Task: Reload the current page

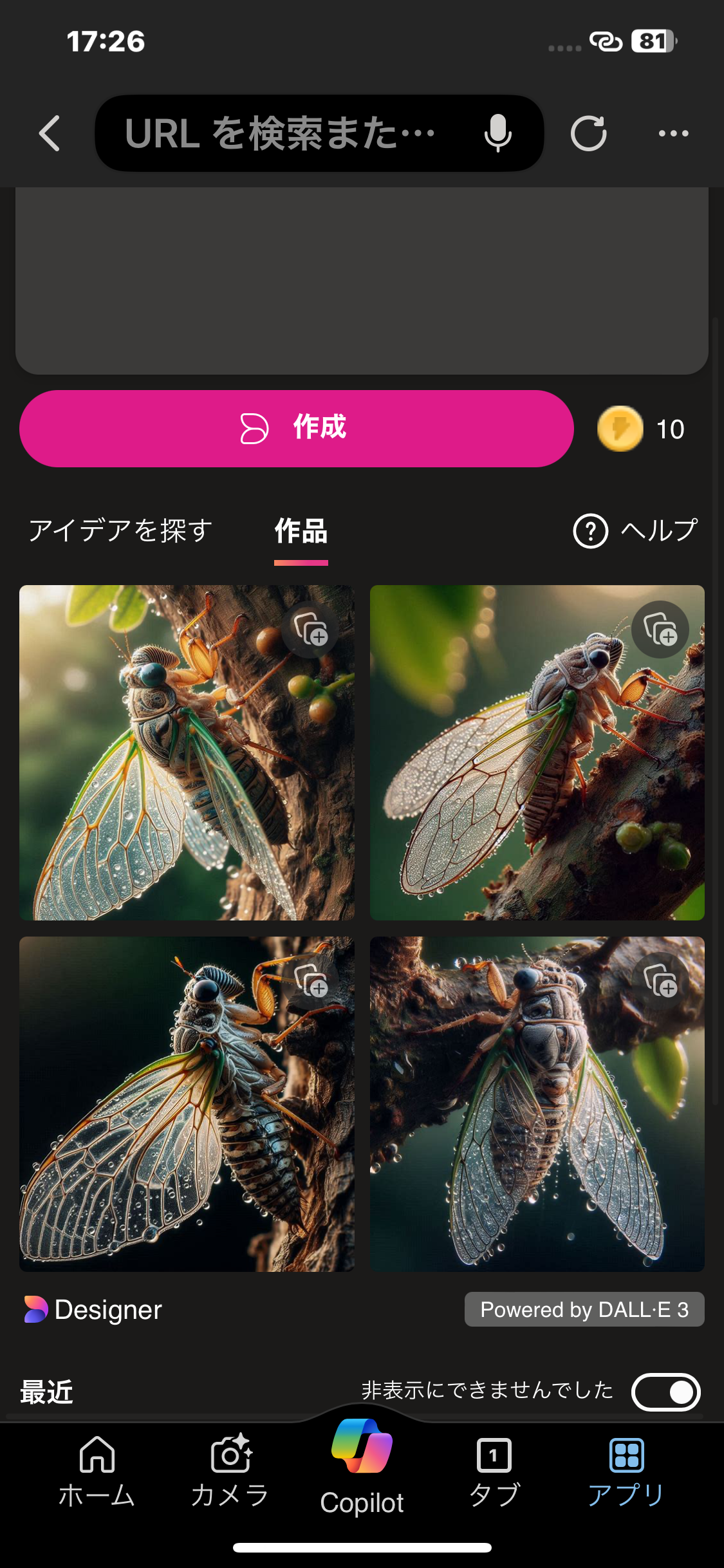Action: click(588, 134)
